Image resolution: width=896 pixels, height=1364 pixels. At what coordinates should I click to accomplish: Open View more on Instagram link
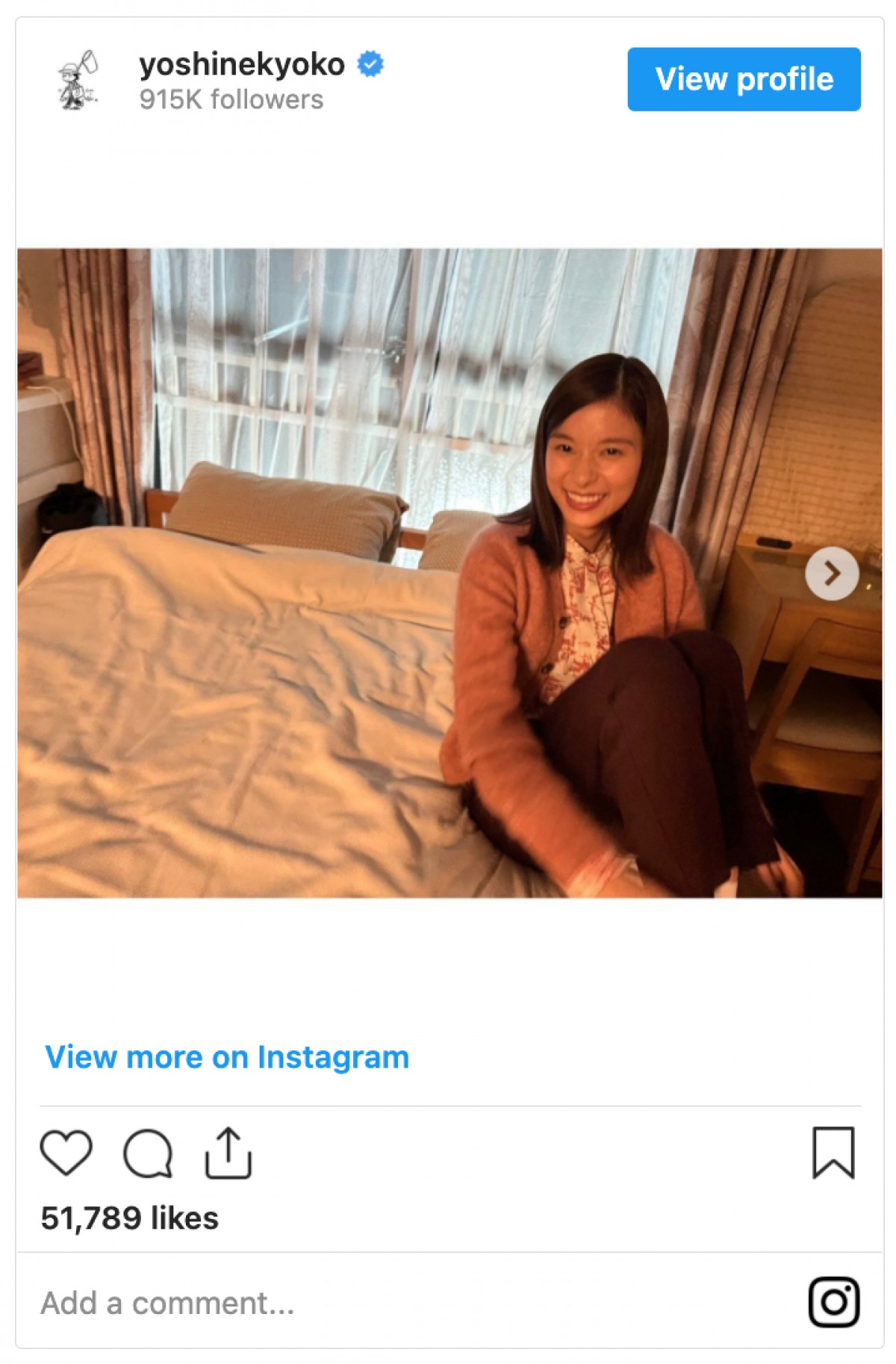(227, 1057)
